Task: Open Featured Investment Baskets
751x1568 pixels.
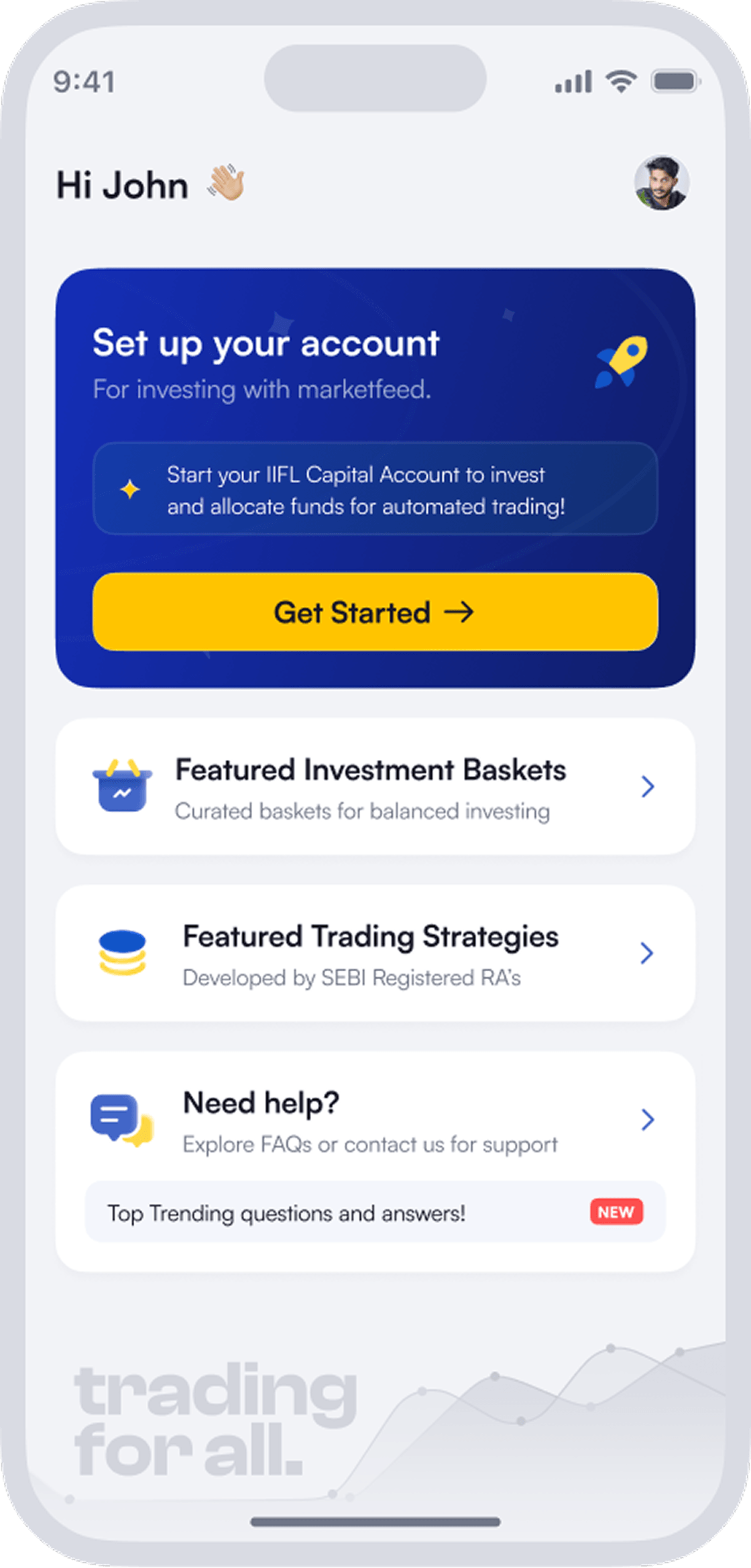Action: 375,787
